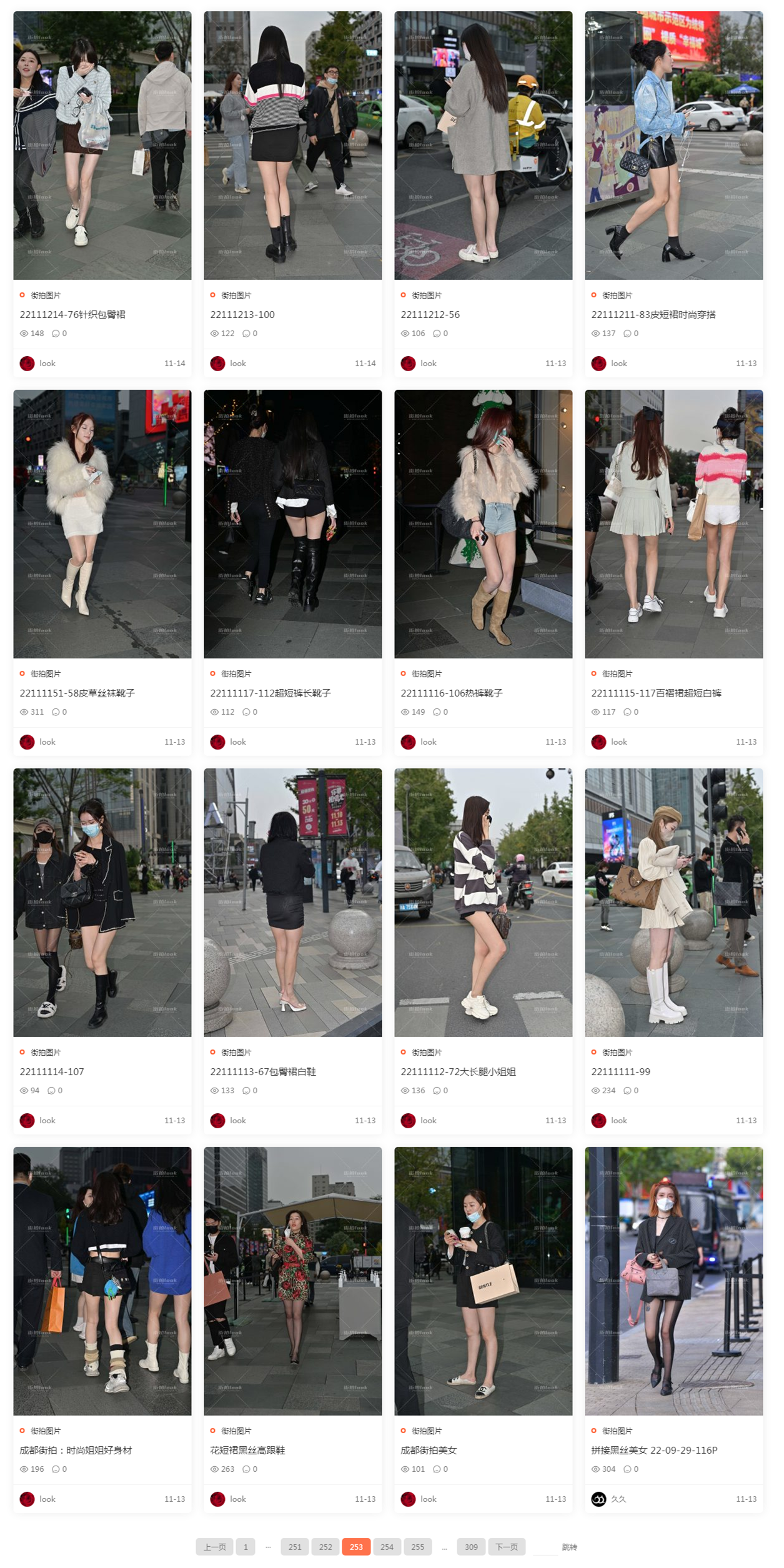Screen dimensions: 784x1568
Task: Go to previous page 上一页
Action: (x=214, y=1547)
